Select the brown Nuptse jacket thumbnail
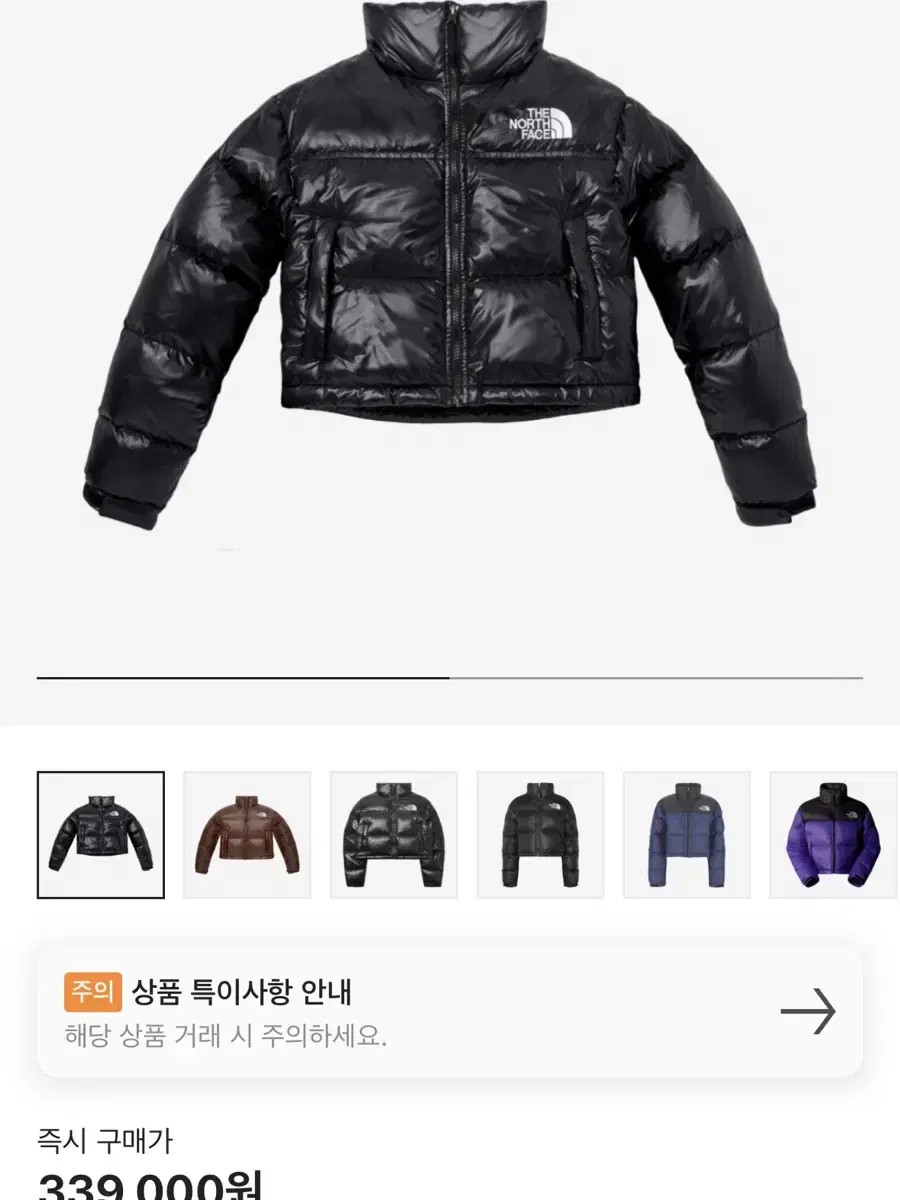 click(244, 834)
